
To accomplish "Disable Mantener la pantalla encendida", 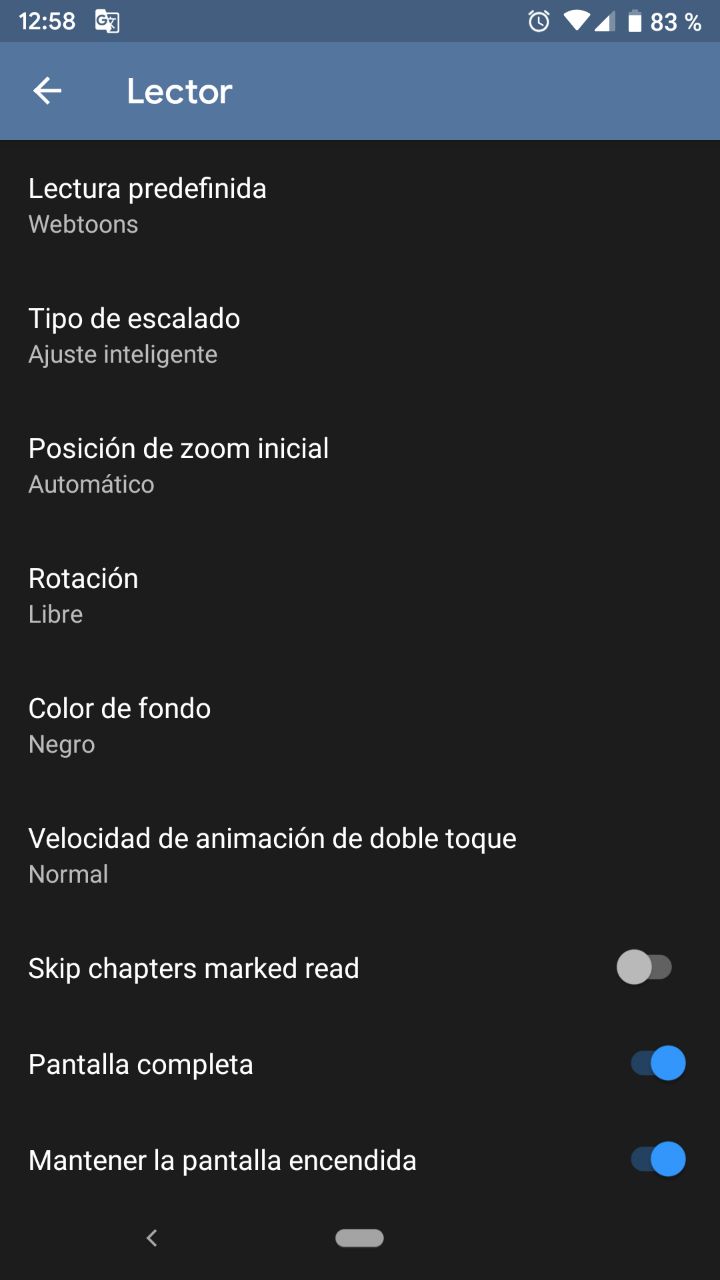I will (657, 1160).
